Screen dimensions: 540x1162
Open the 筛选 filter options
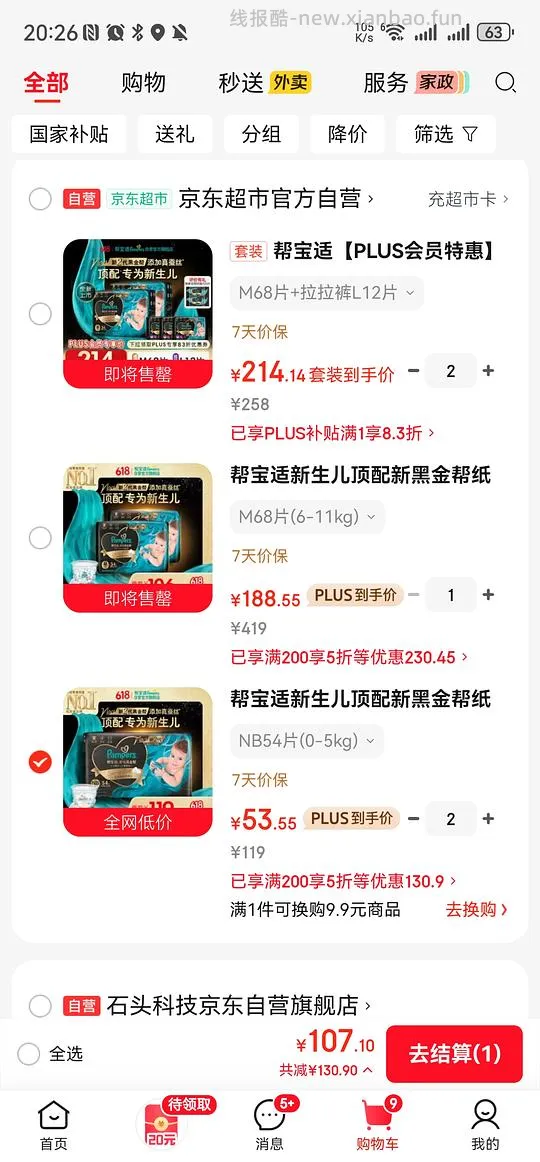(x=446, y=134)
